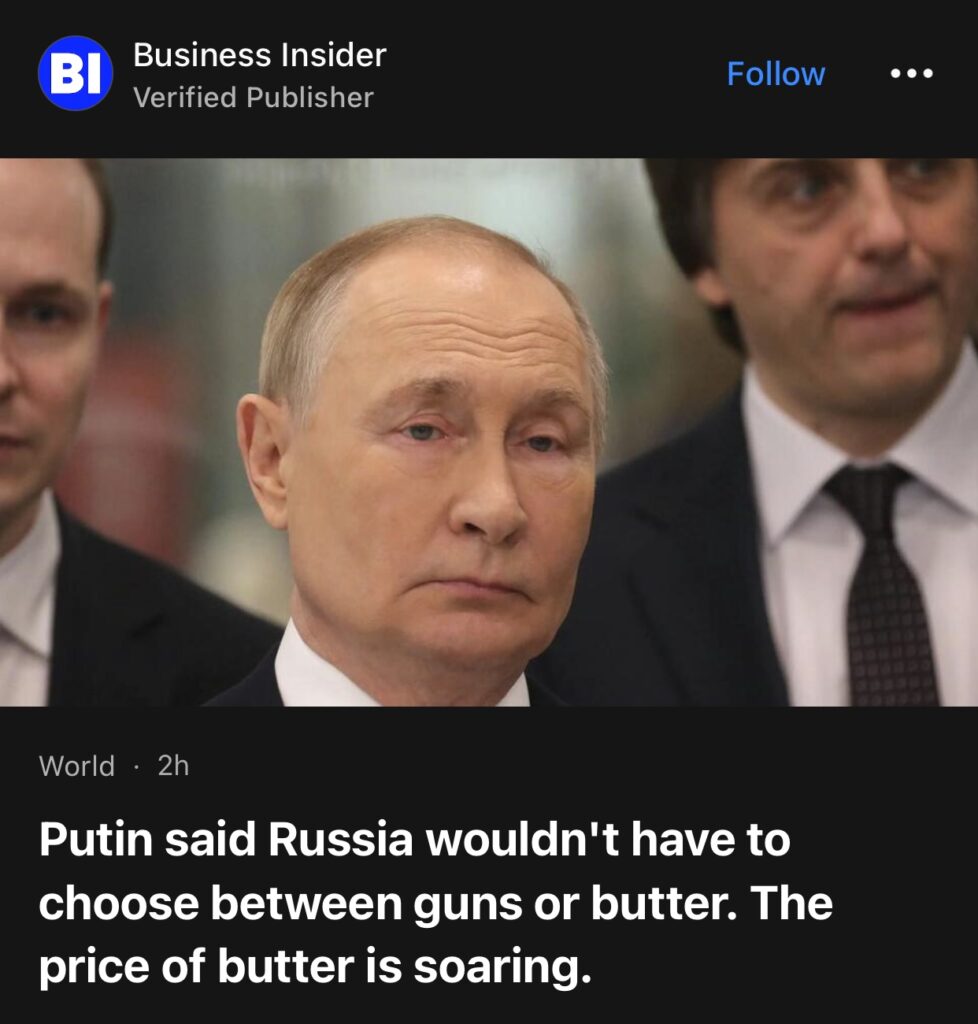Open Business Insider publisher profile
Image resolution: width=978 pixels, height=1024 pixels.
[x=258, y=56]
